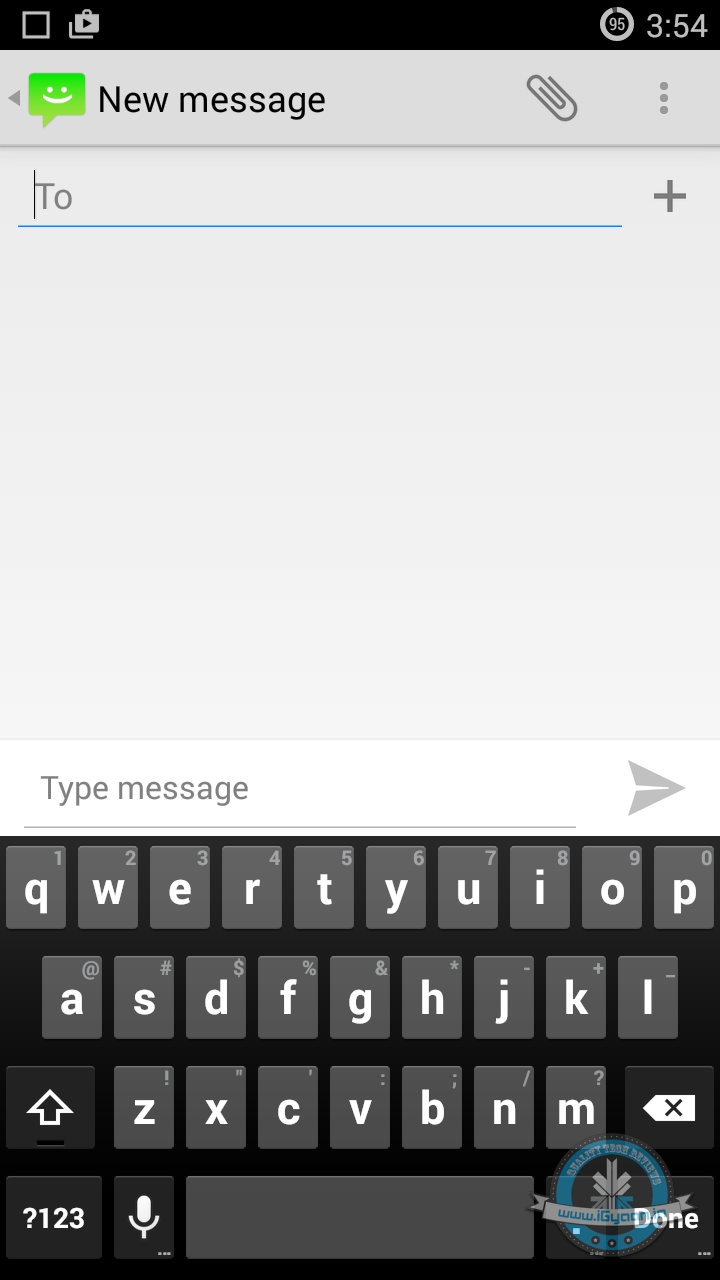Image resolution: width=720 pixels, height=1280 pixels.
Task: Attach a file with the paperclip icon
Action: tap(552, 99)
